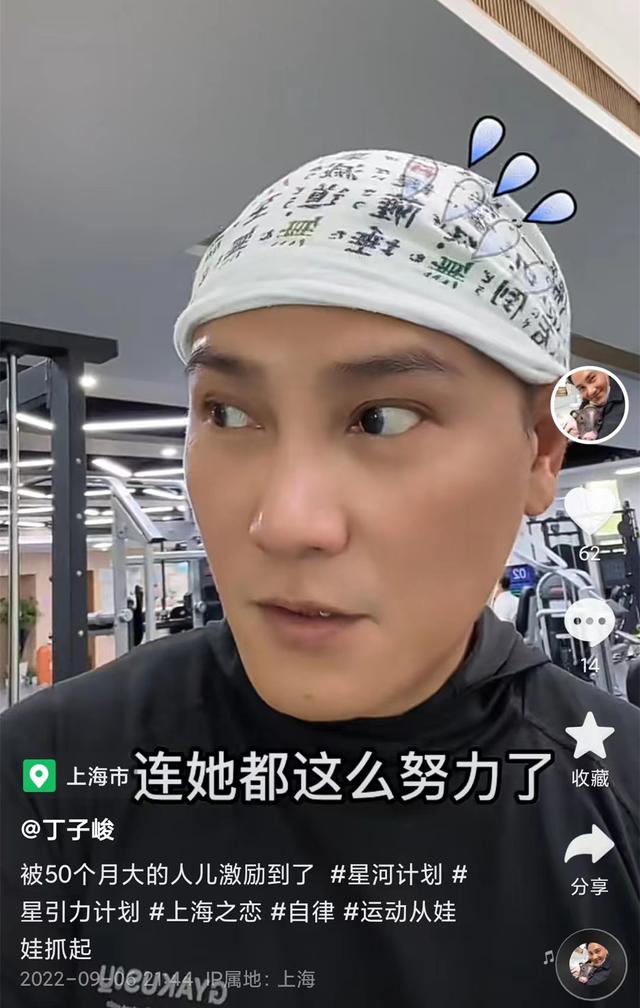The image size is (640, 1008).
Task: Open hashtag #星河计划
Action: click(x=386, y=875)
